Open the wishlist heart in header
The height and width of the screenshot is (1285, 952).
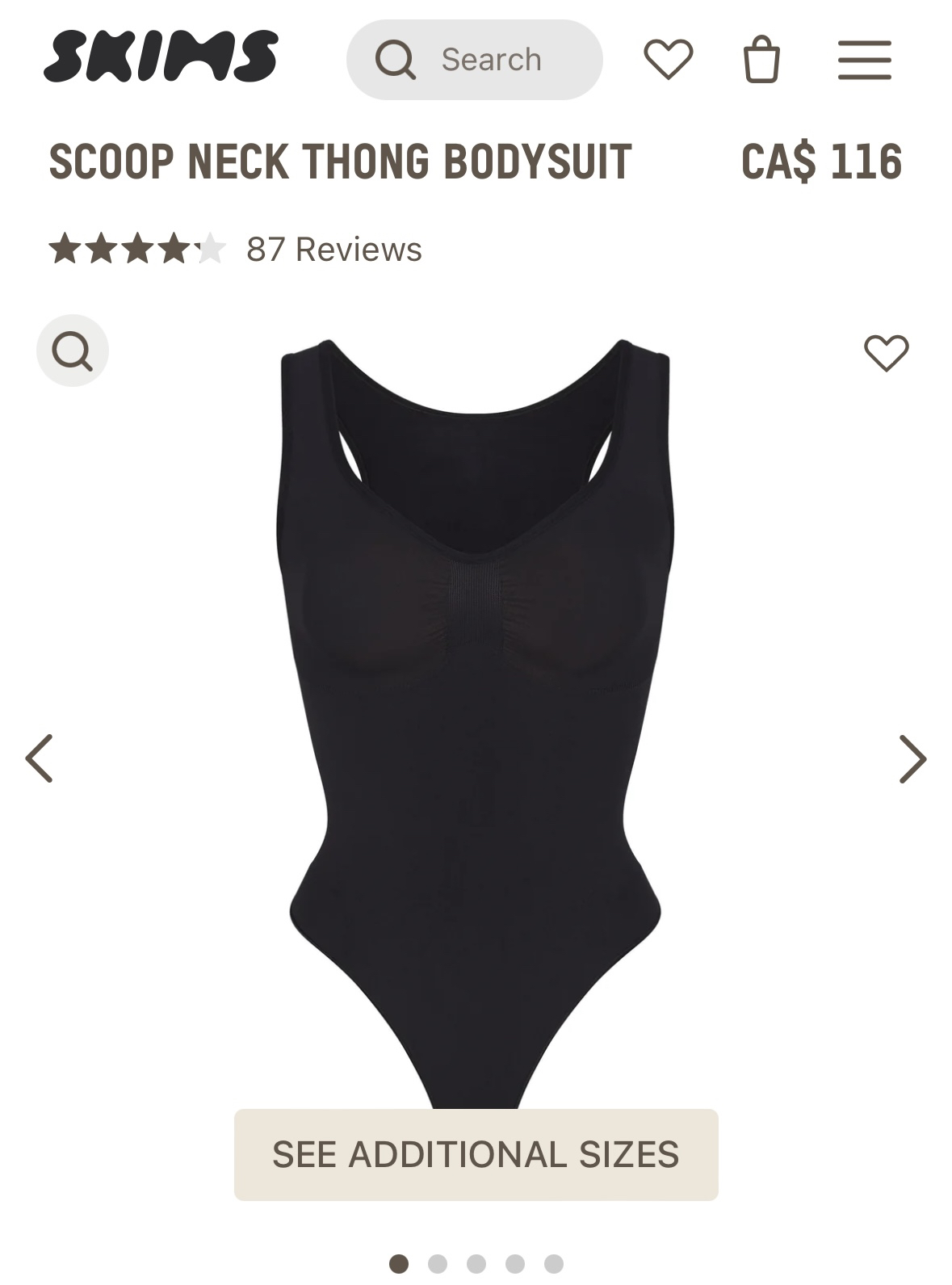point(668,59)
